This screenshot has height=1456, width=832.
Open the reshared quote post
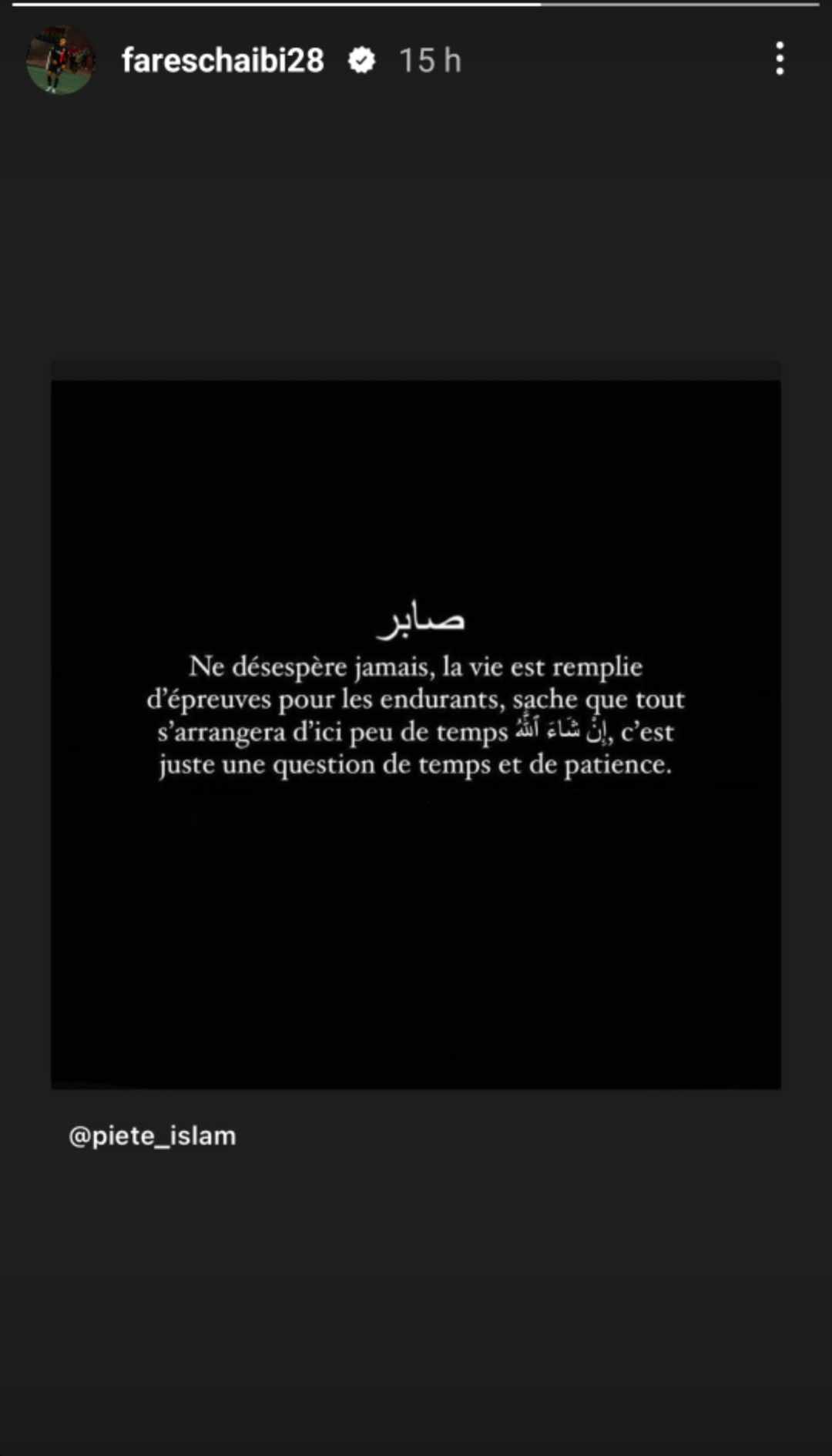click(416, 725)
